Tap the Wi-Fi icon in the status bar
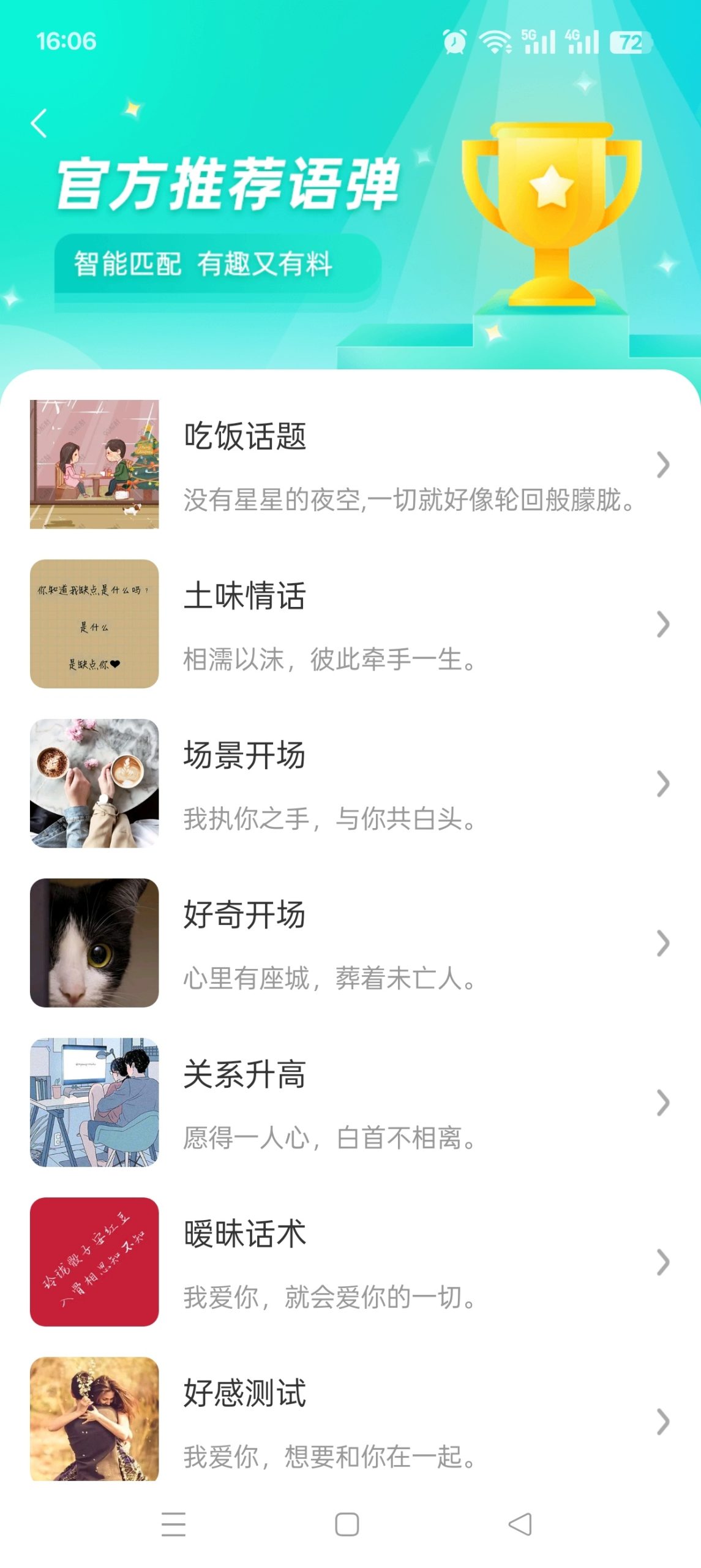 (x=494, y=40)
